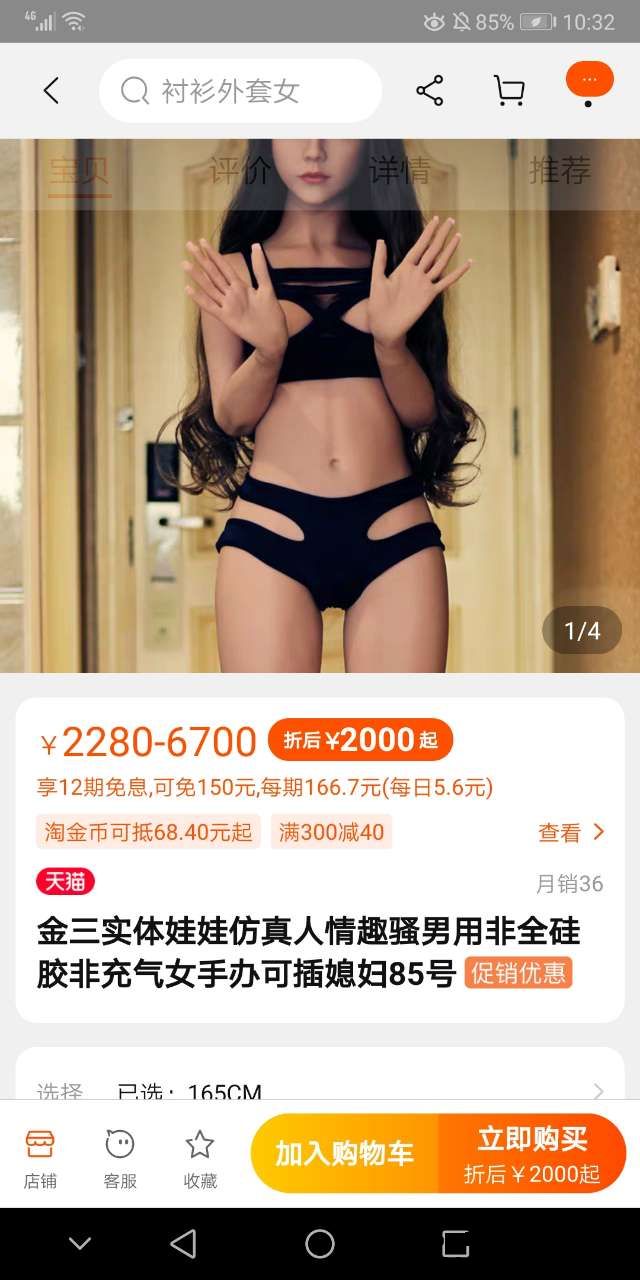This screenshot has height=1280, width=640.
Task: Switch to the 推荐 tab
Action: (x=560, y=171)
